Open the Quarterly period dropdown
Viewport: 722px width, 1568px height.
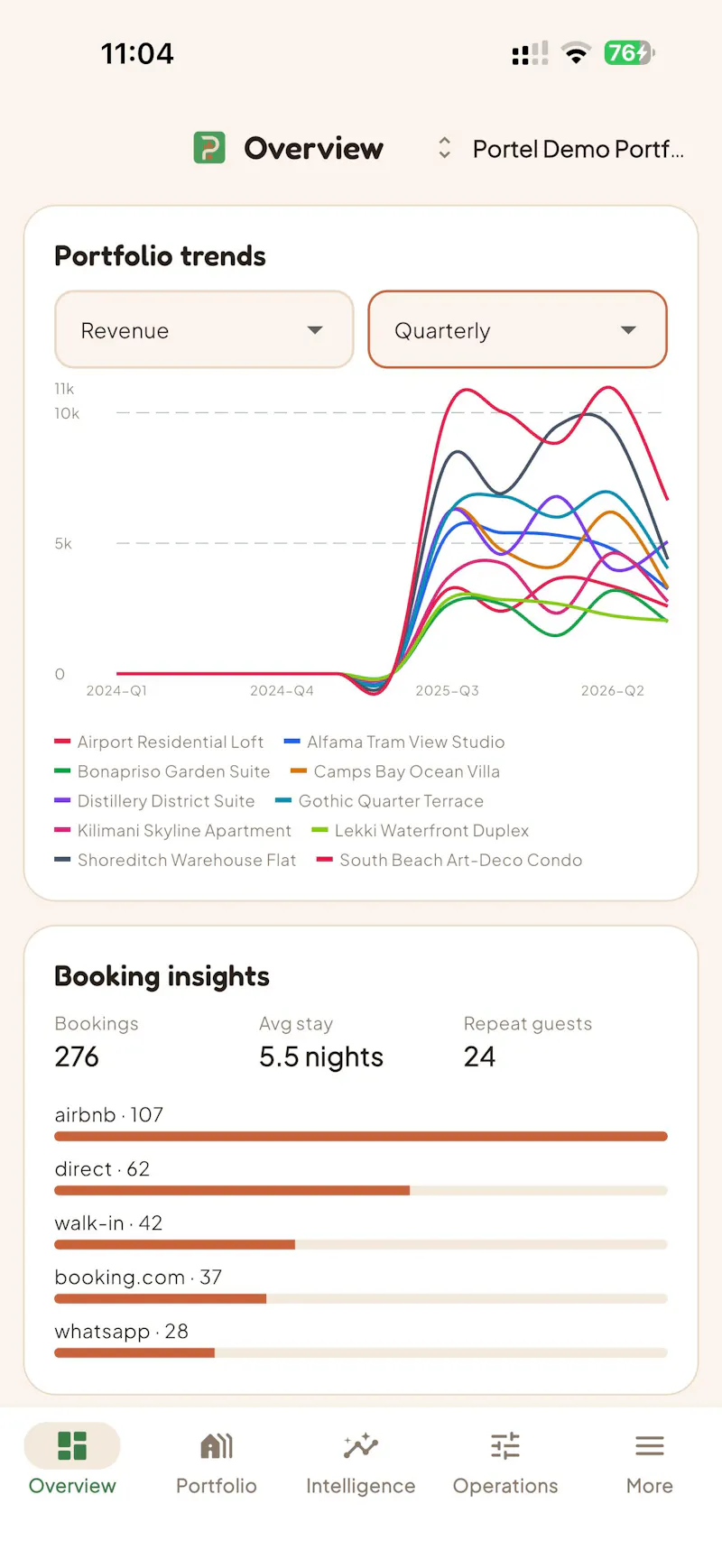coord(517,329)
